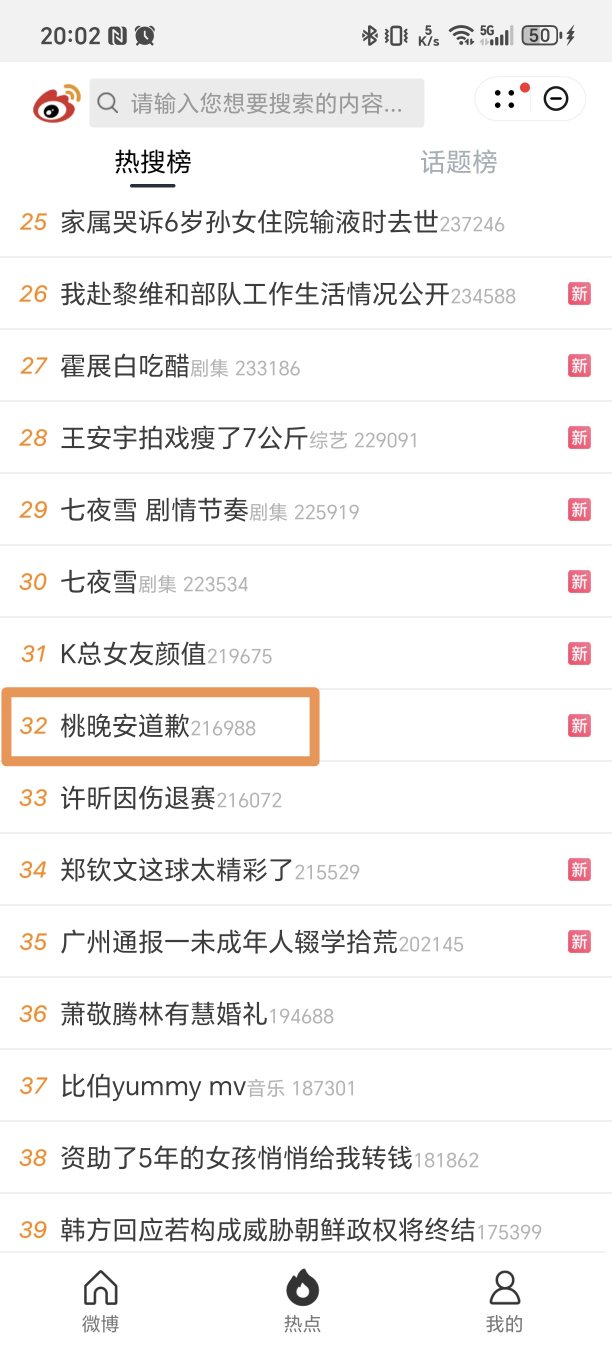Screen dimensions: 612x1350
Task: Open 萧敬腾林有慧婚礼
Action: 164,1014
